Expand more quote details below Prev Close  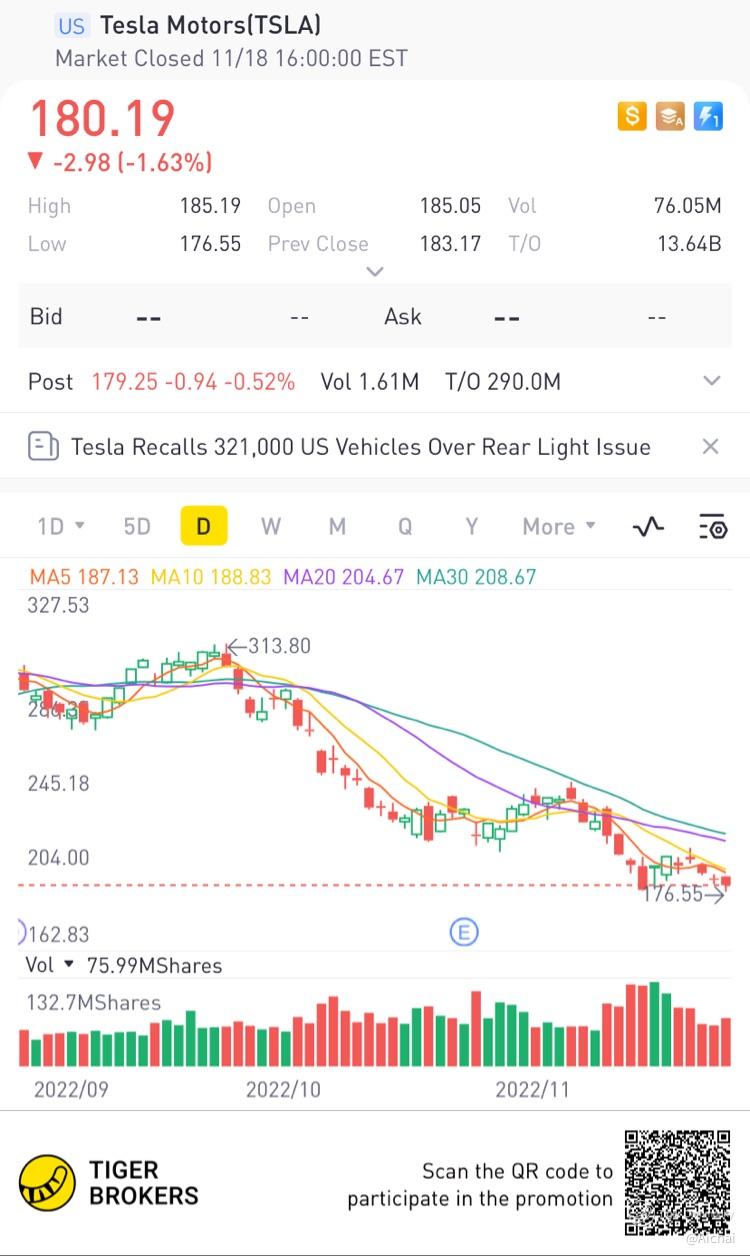click(375, 272)
